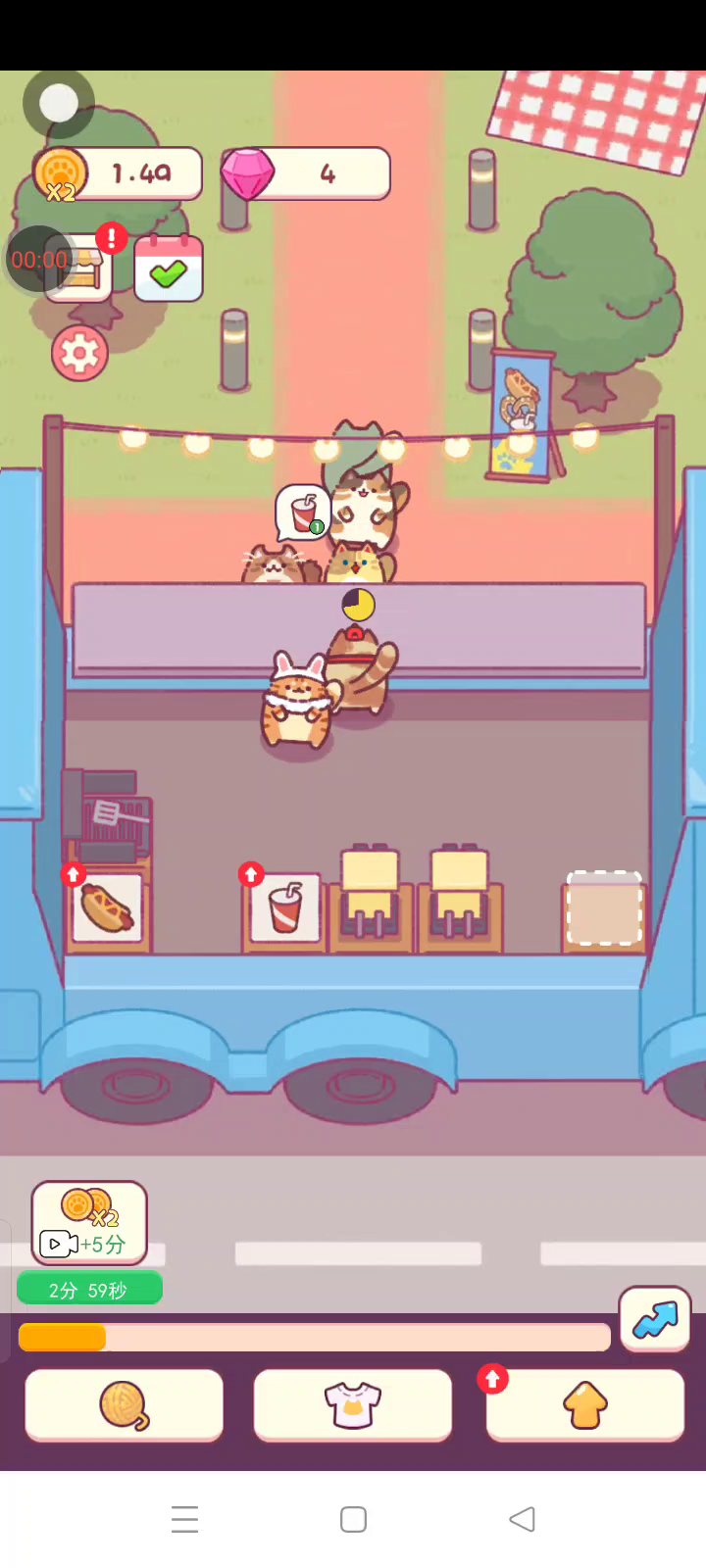Open the daily check-in calendar

168,269
